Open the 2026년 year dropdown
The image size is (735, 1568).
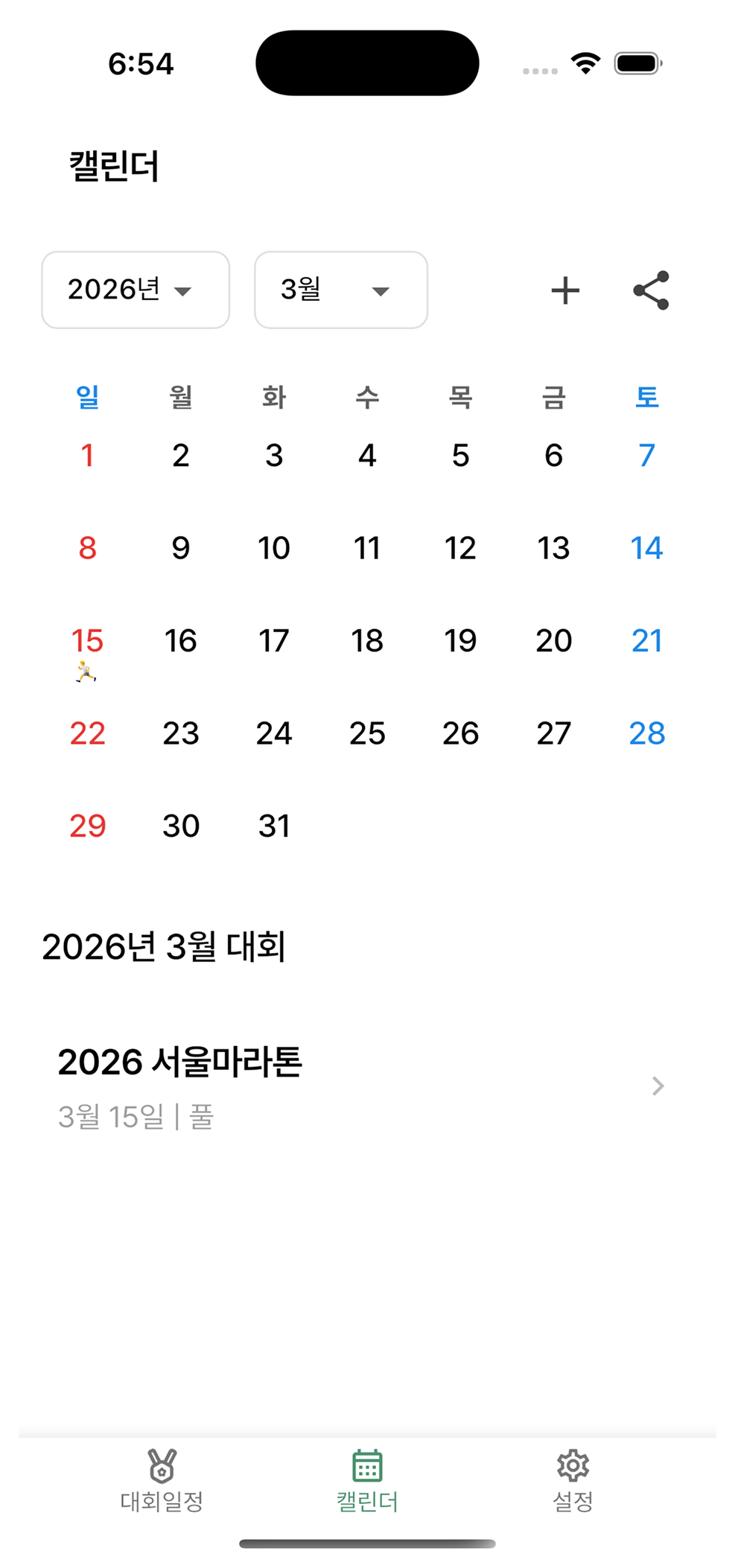coord(136,290)
